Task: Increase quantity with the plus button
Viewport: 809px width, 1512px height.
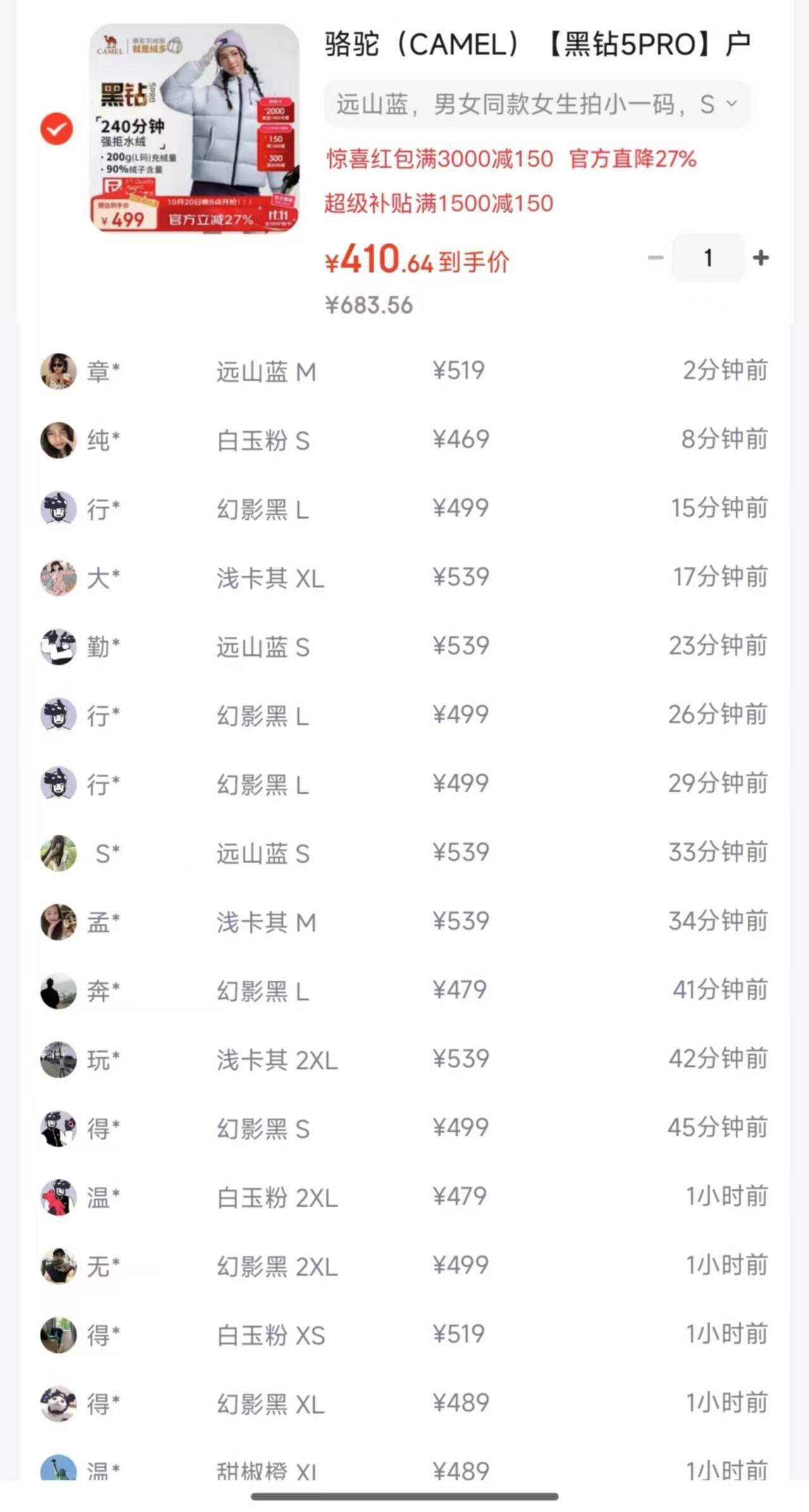Action: [761, 257]
